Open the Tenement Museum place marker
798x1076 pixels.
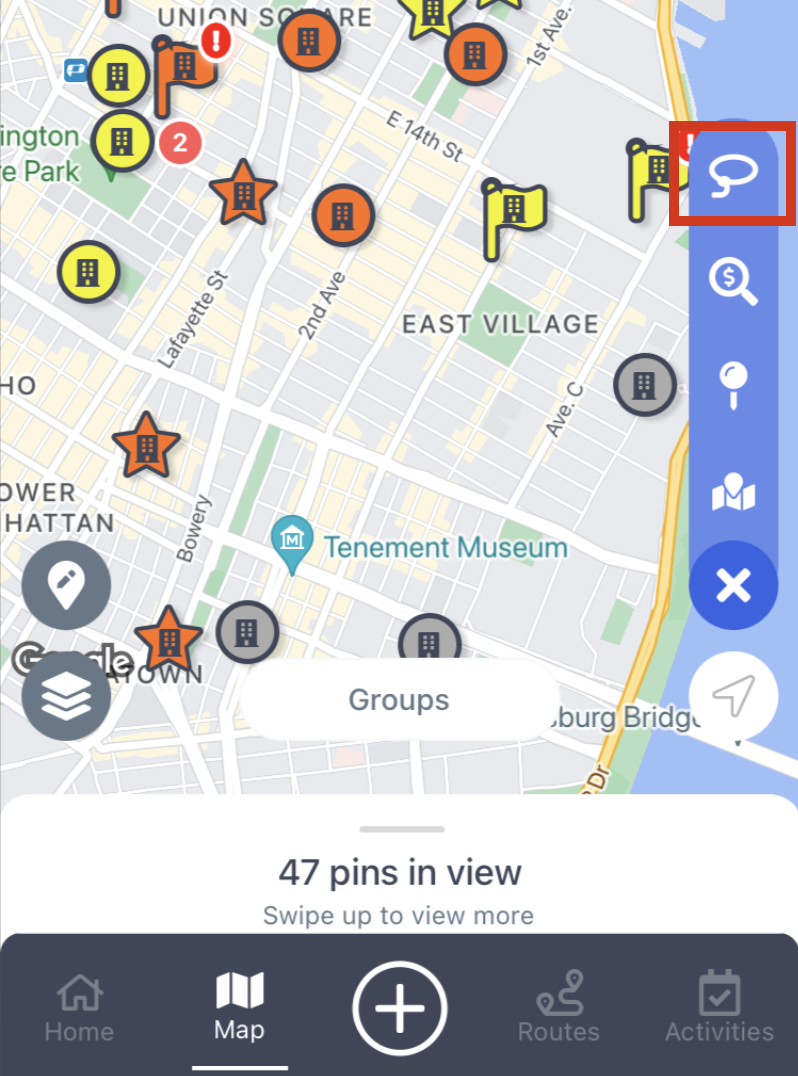tap(292, 547)
